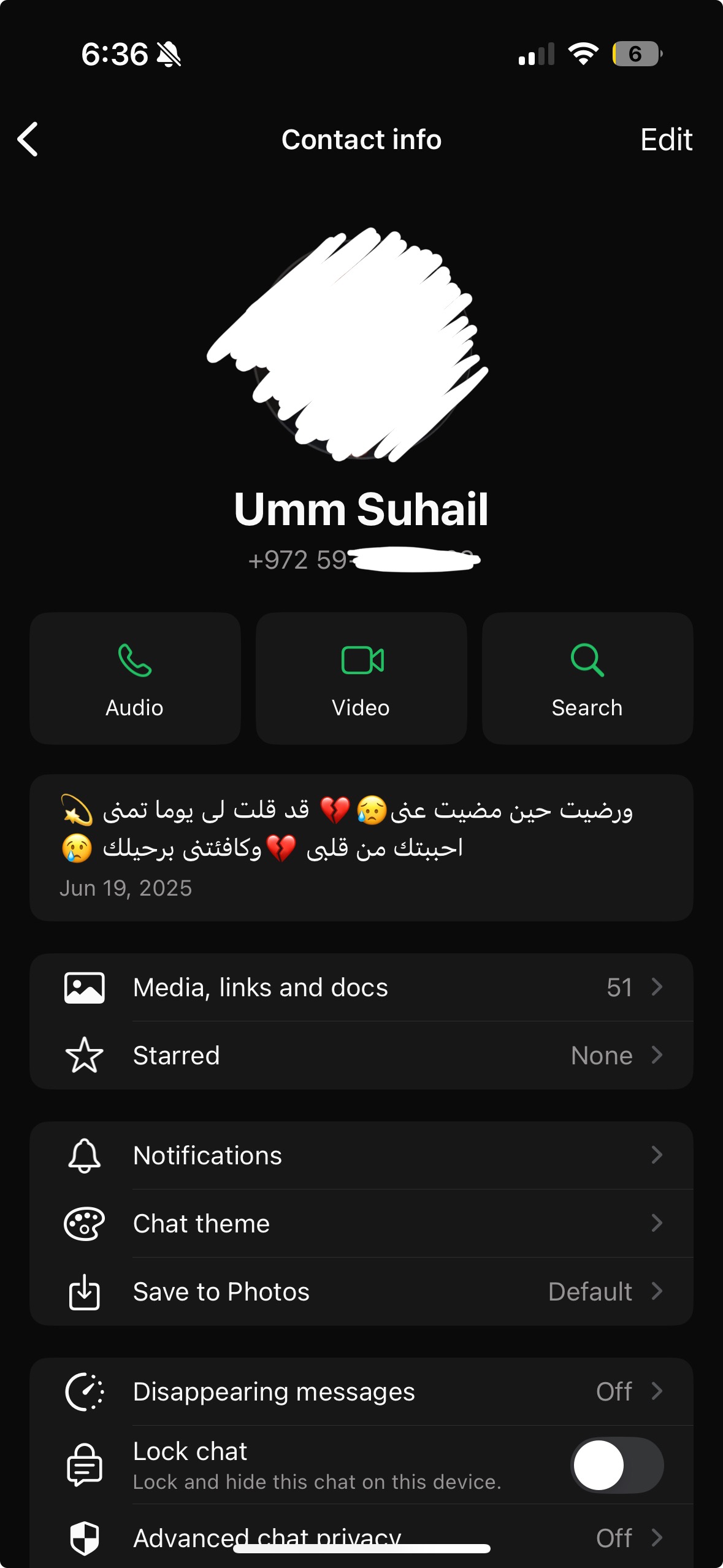Toggle Lock chat switch on
The width and height of the screenshot is (723, 1568).
pyautogui.click(x=617, y=1465)
